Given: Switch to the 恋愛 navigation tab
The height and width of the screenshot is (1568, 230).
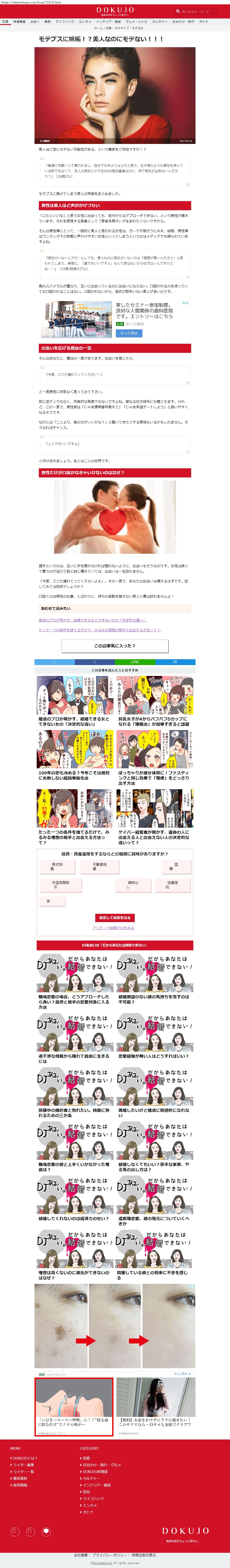Looking at the screenshot, I should (x=5, y=21).
